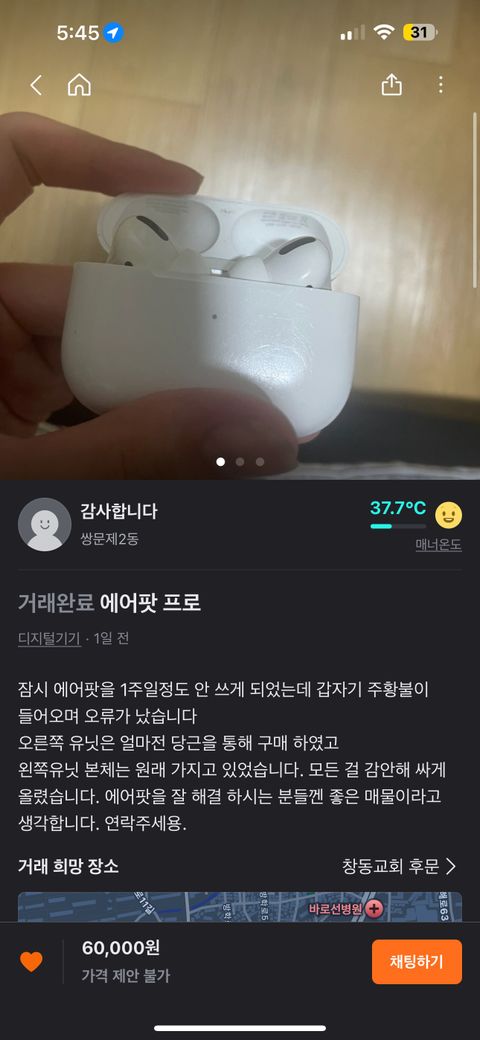480x1040 pixels.
Task: Open the home icon in top bar
Action: (x=80, y=85)
